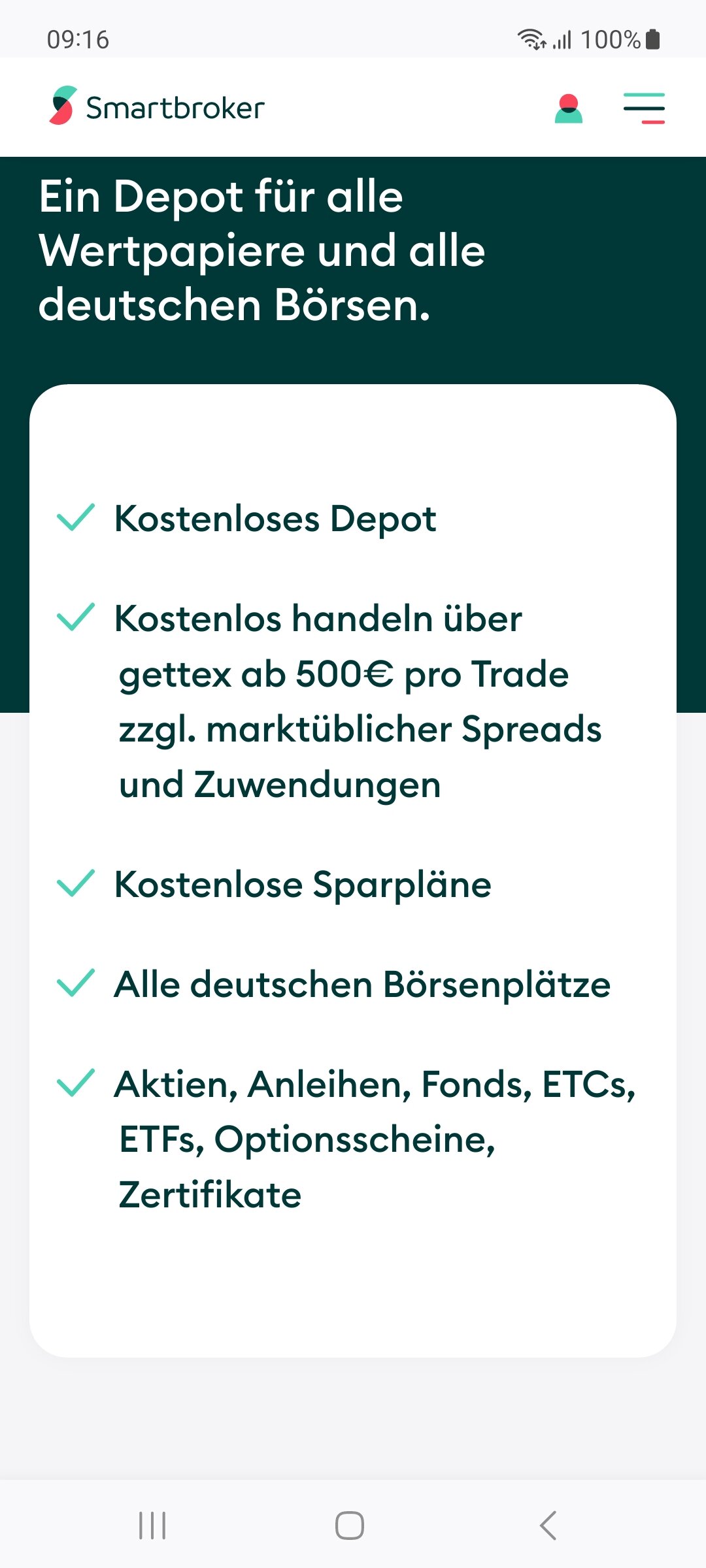Go back using the system back button
The height and width of the screenshot is (1568, 706).
(x=548, y=1526)
